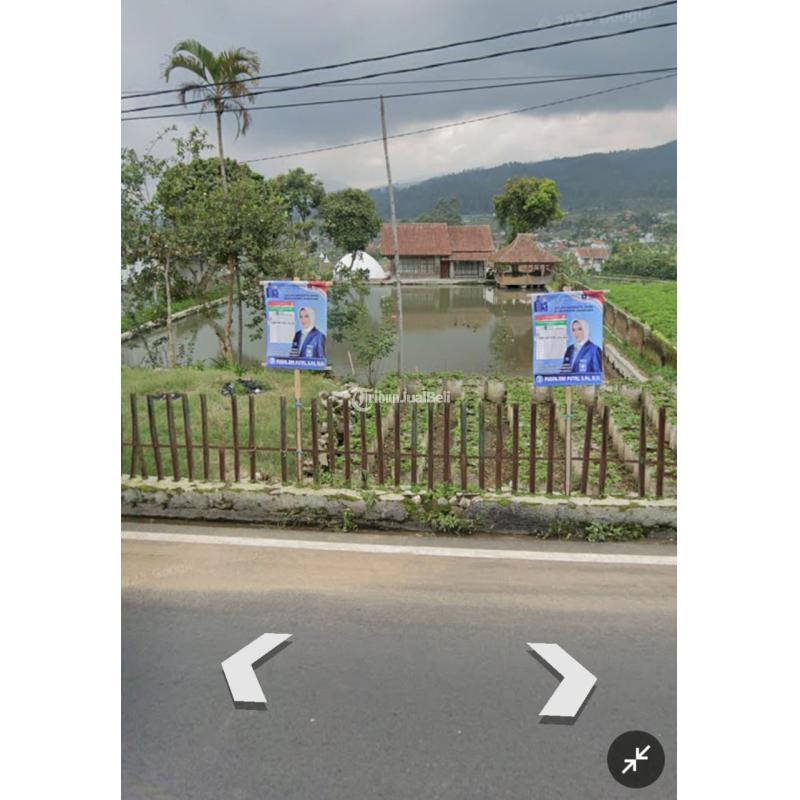Move left along the street view
This screenshot has height=800, width=800.
coord(252,668)
